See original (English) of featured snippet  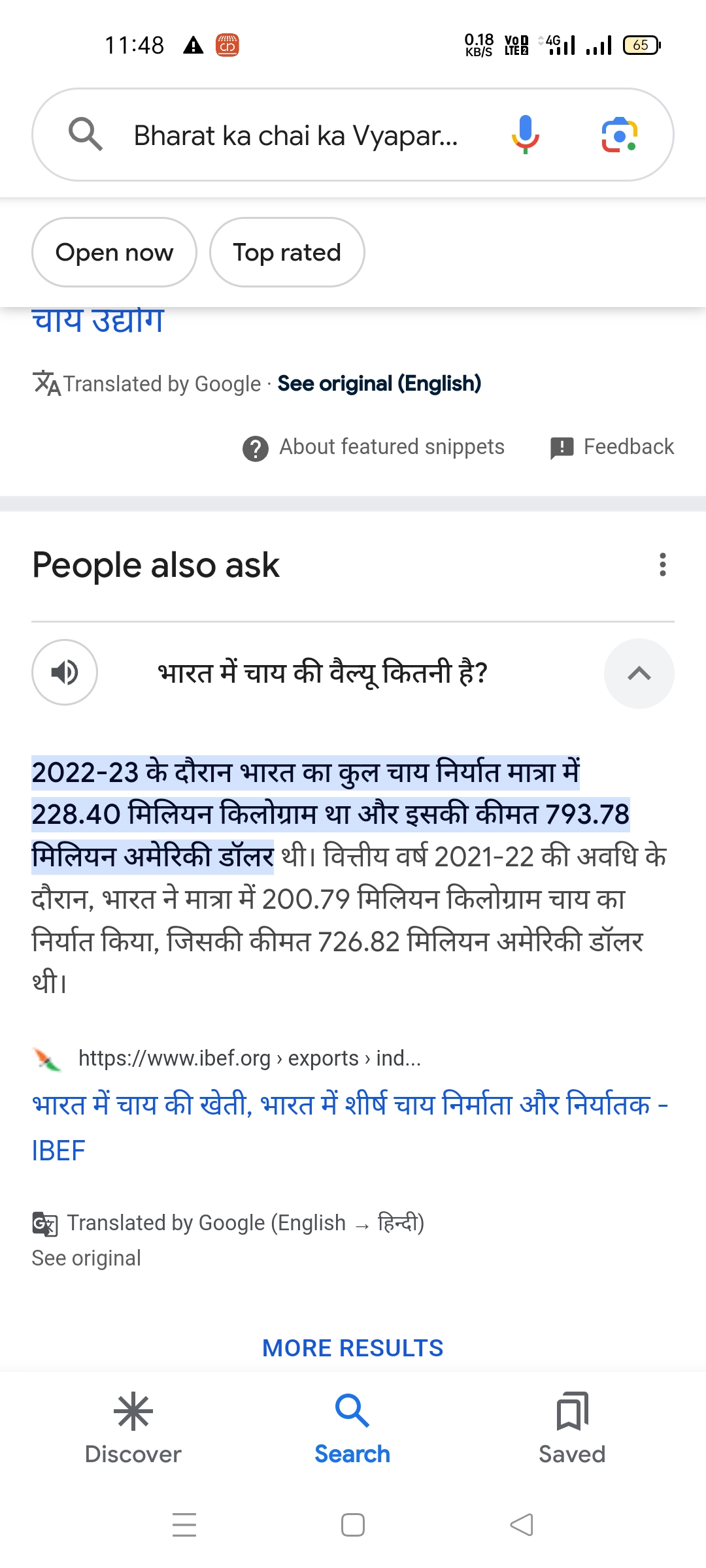[379, 384]
